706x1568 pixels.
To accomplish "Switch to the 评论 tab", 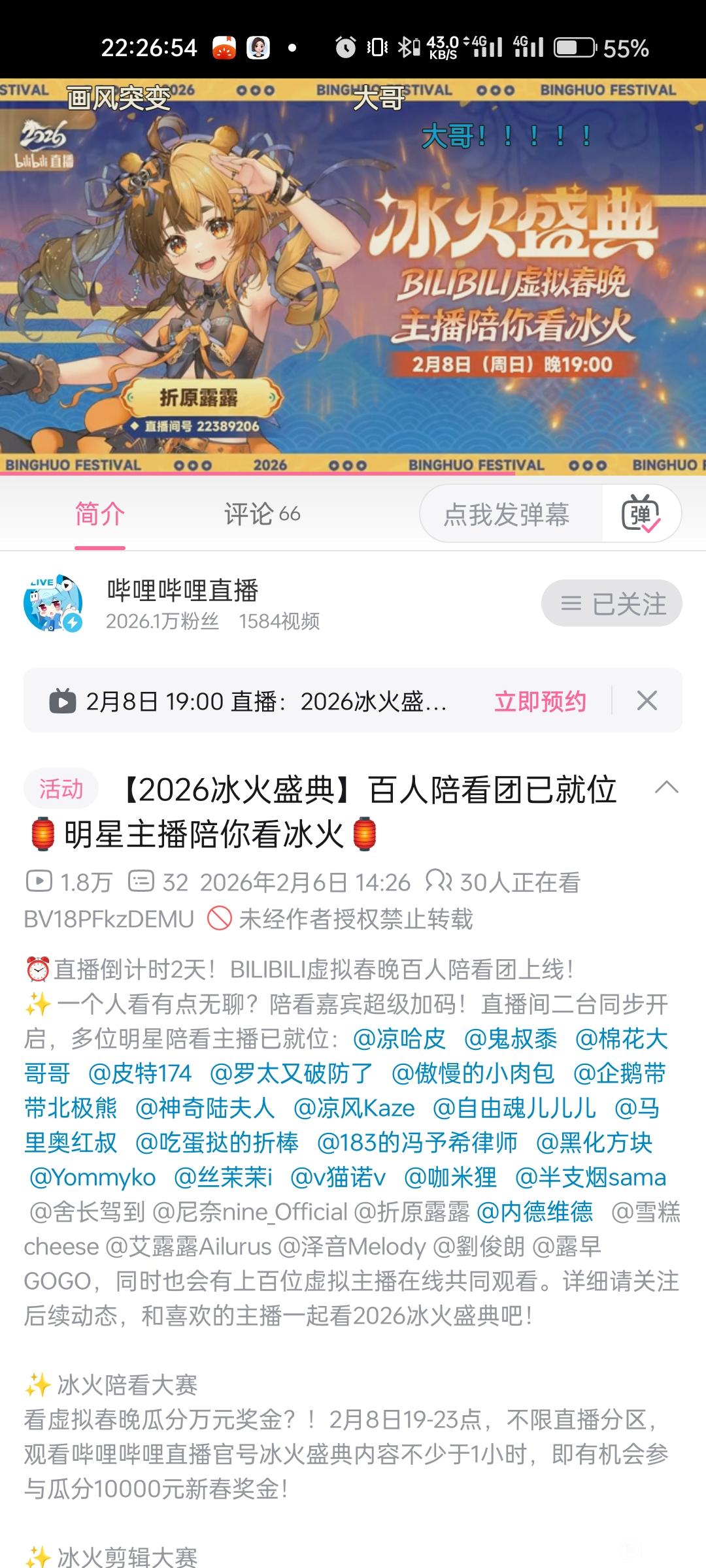I will pyautogui.click(x=262, y=514).
